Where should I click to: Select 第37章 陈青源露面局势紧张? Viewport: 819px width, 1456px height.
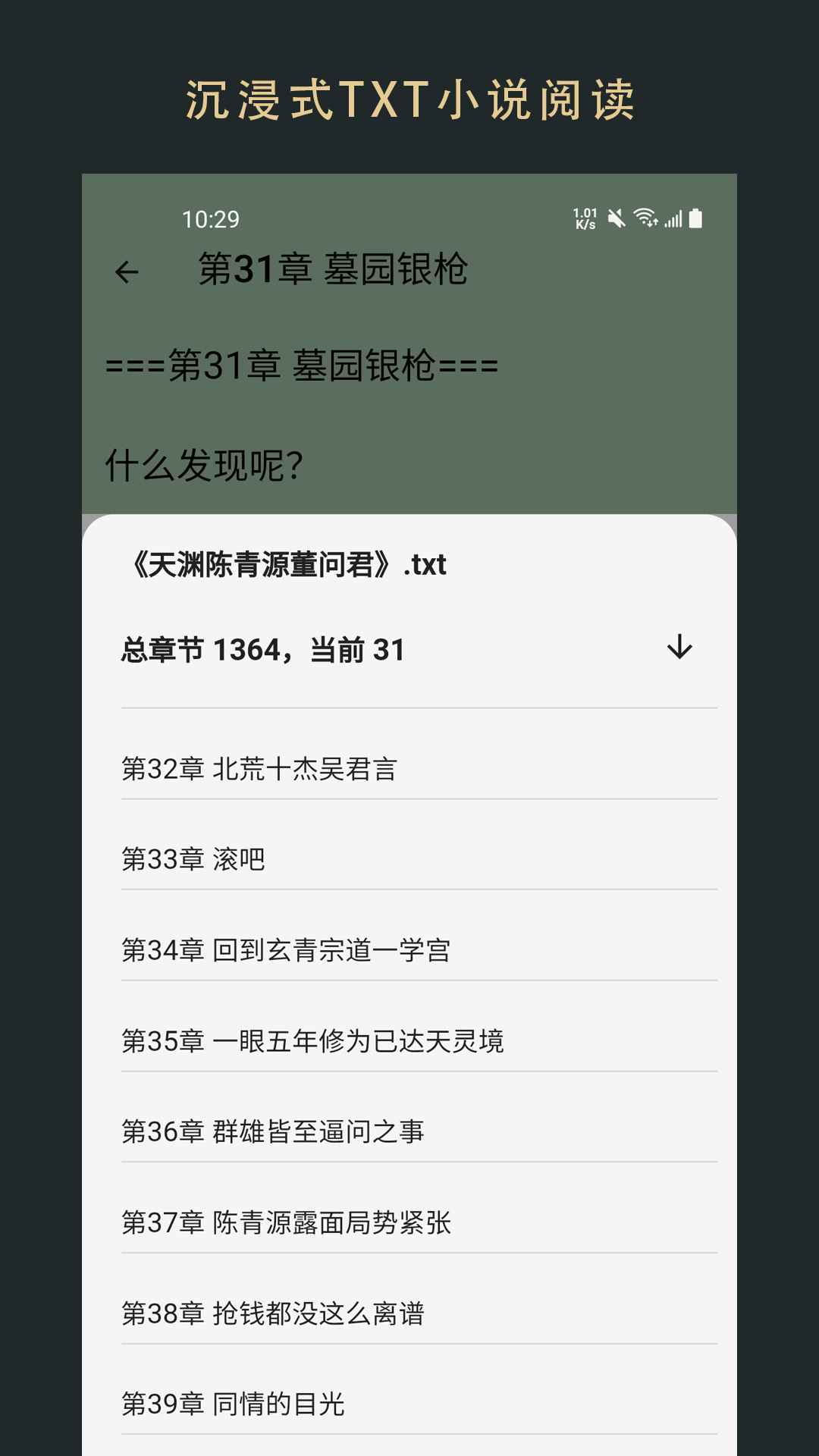click(287, 1223)
